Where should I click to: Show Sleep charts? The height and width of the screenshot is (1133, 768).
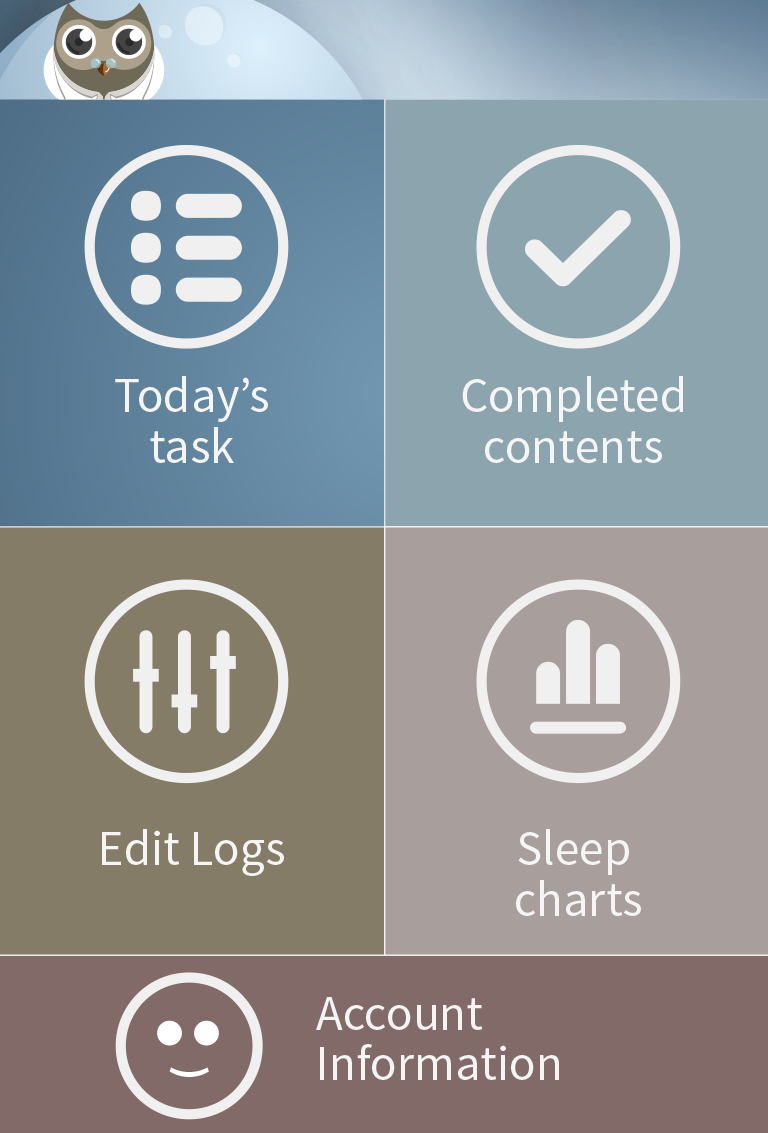[576, 740]
